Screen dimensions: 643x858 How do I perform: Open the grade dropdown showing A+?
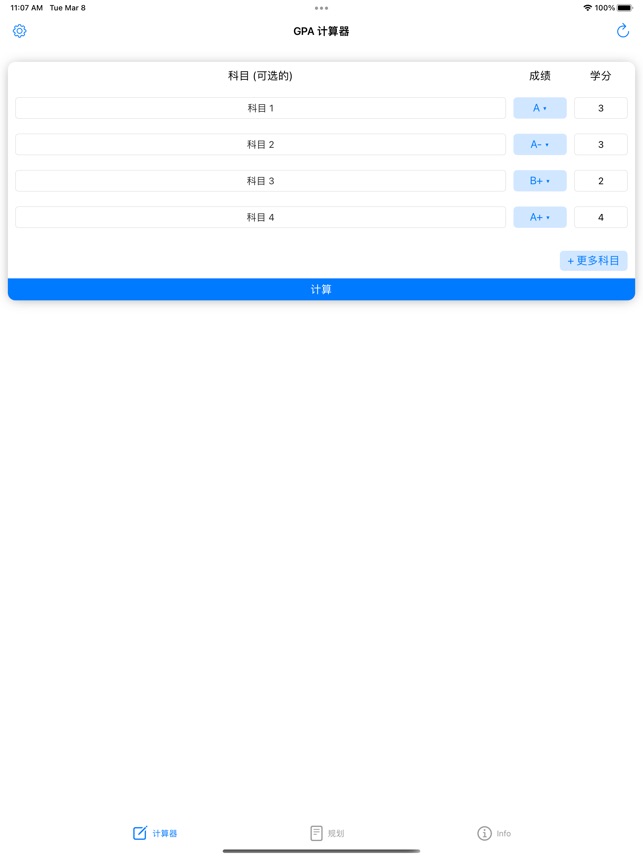pos(539,217)
